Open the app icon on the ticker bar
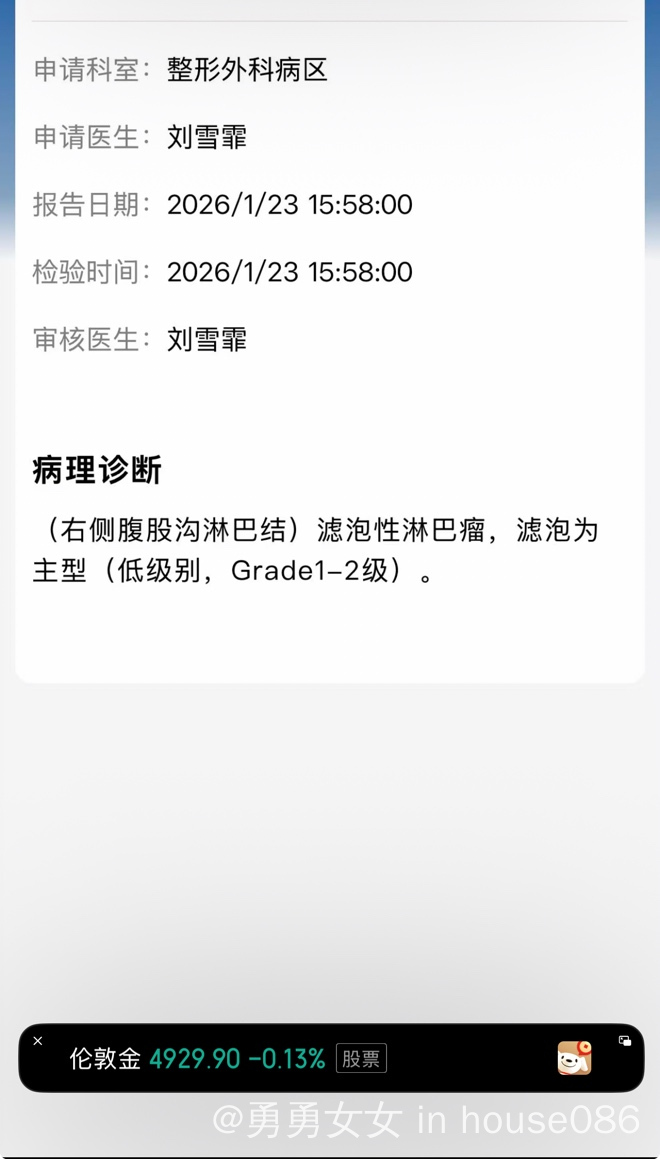The image size is (660, 1159). pyautogui.click(x=574, y=1058)
